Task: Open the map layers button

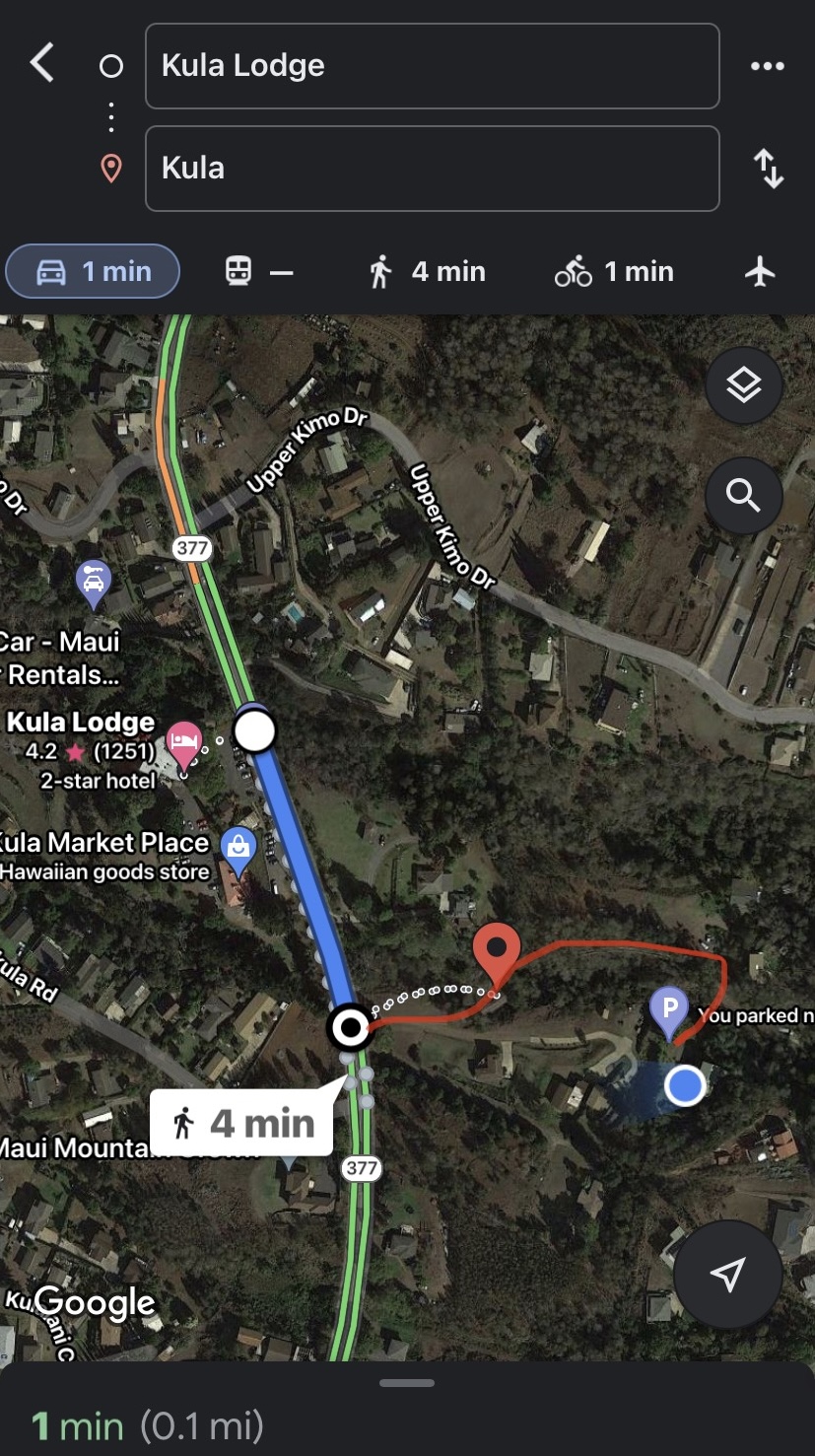Action: tap(744, 385)
